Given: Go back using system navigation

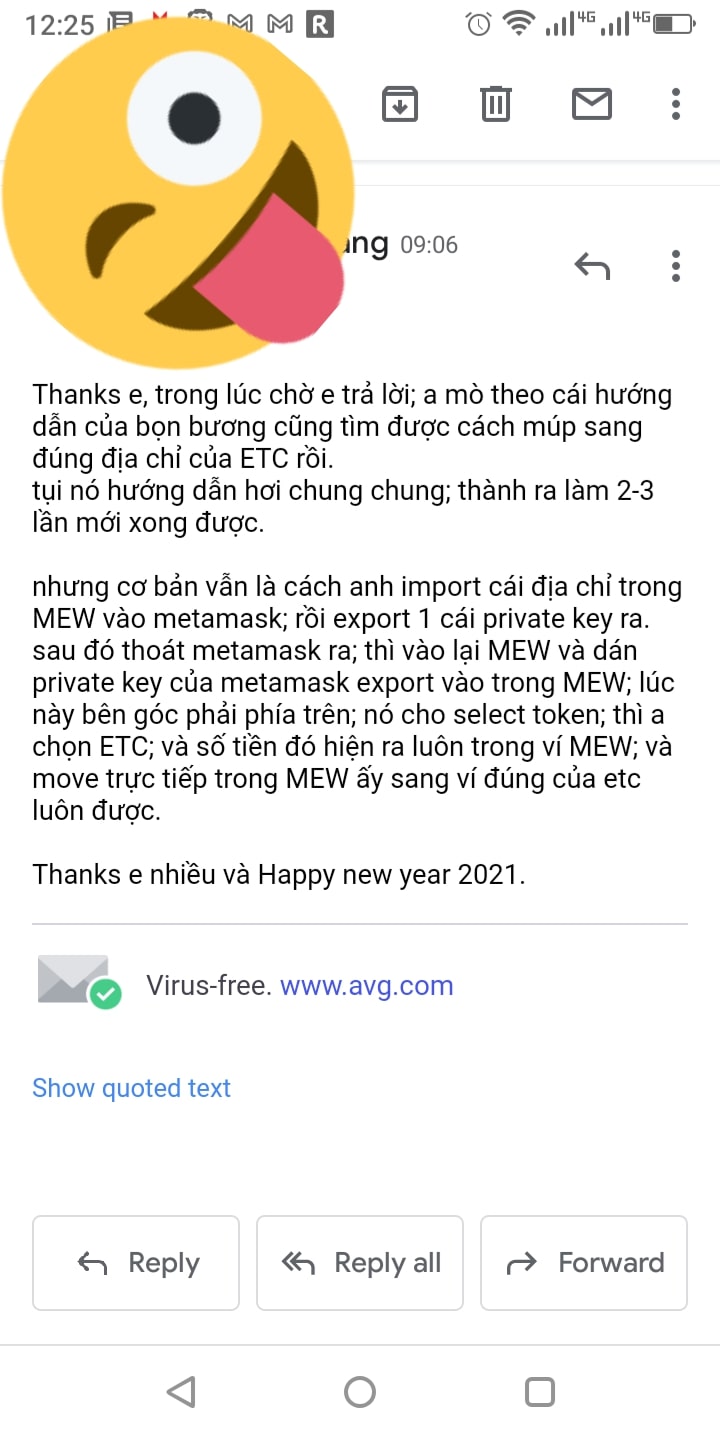Looking at the screenshot, I should 181,1392.
